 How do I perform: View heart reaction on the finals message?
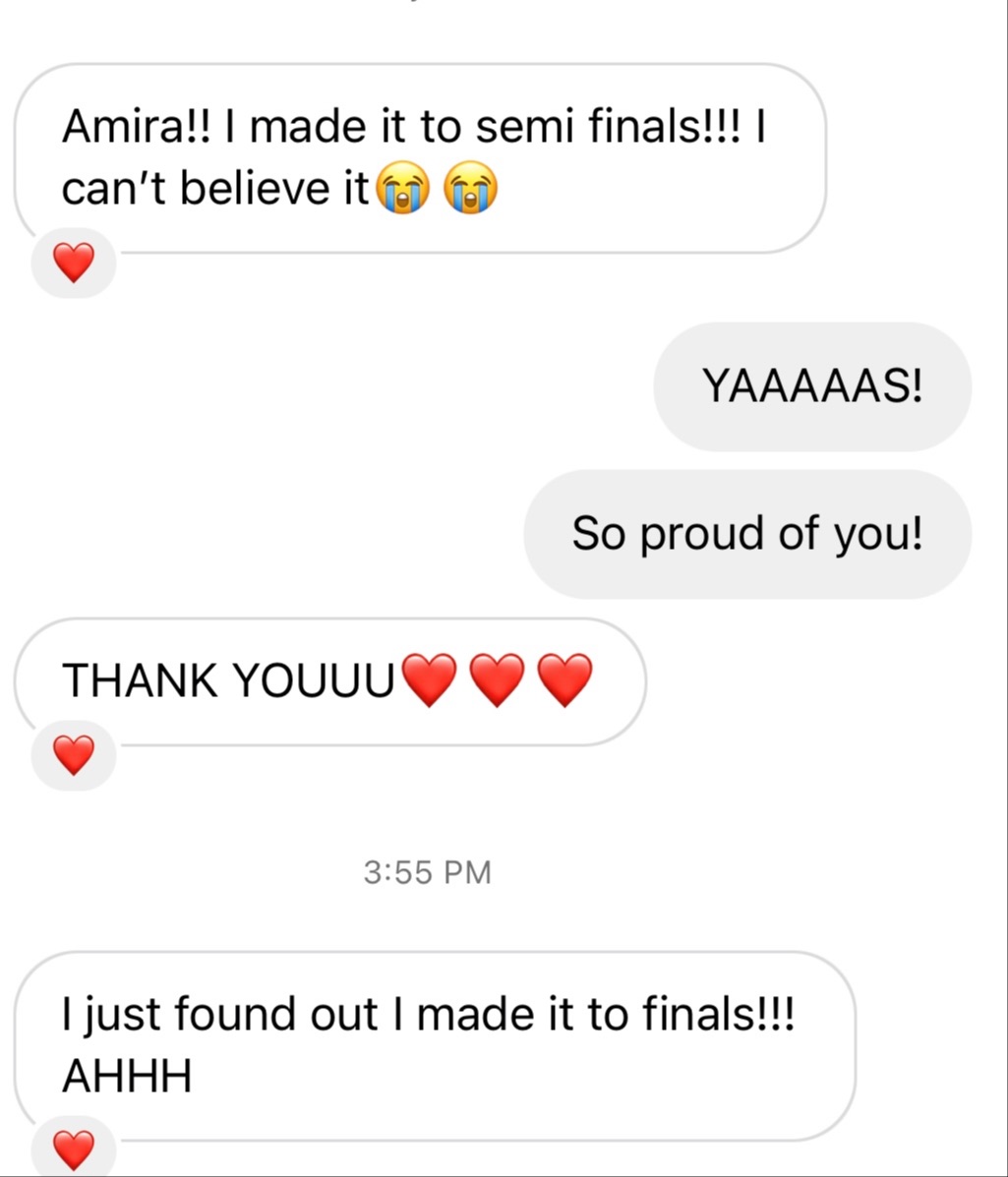[74, 1149]
